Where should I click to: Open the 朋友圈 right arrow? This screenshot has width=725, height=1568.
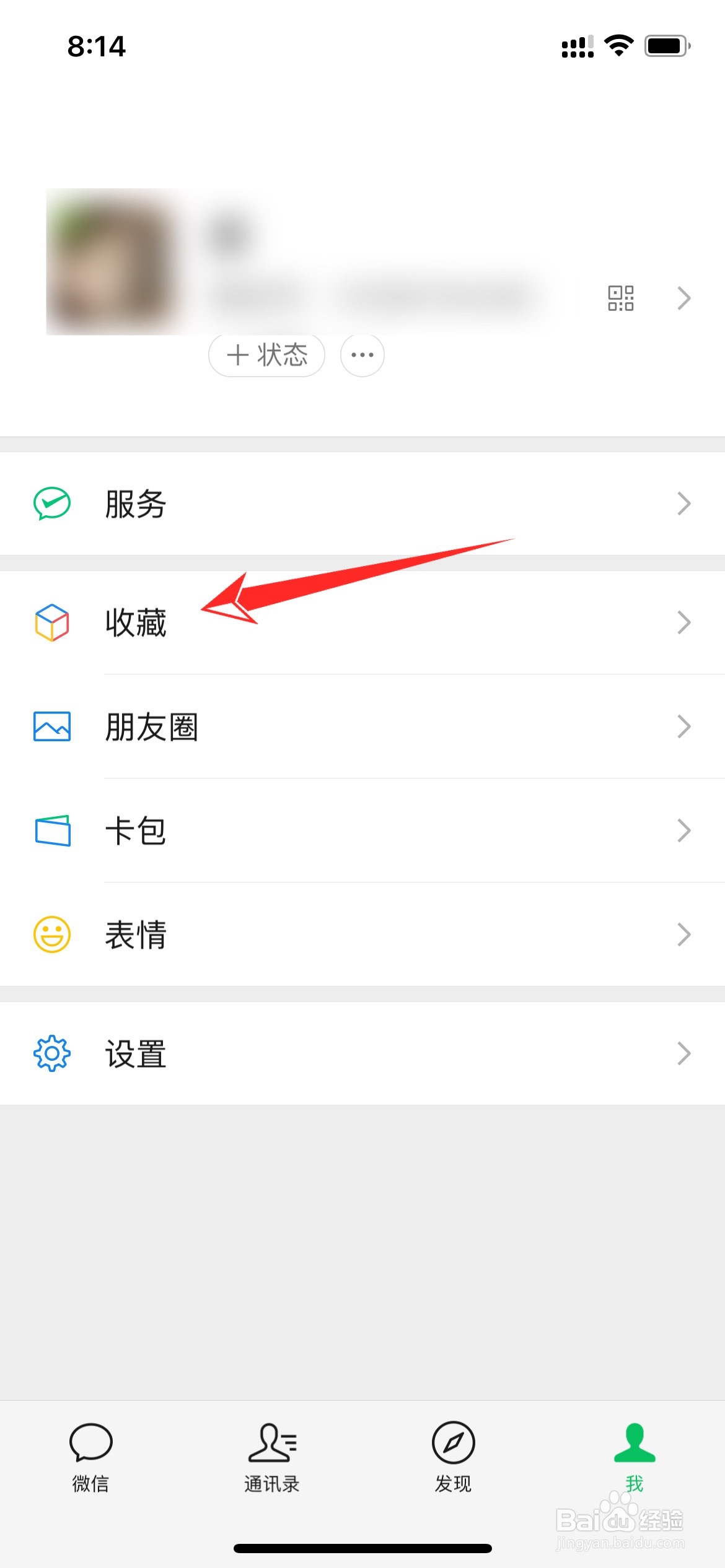683,728
